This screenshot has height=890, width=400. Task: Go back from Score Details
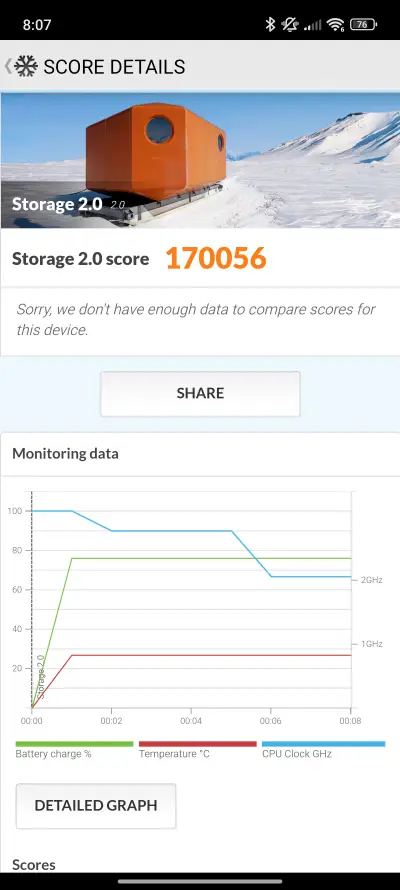pyautogui.click(x=8, y=66)
